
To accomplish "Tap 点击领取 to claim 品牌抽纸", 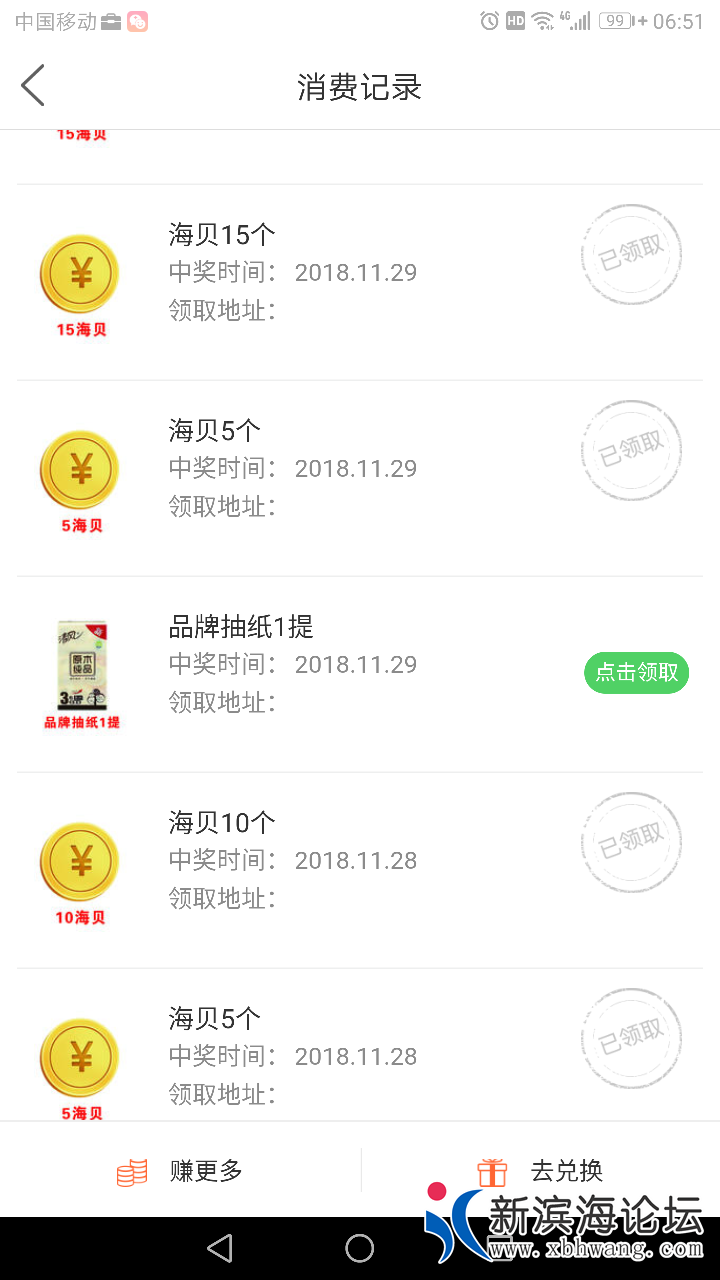I will [x=636, y=673].
